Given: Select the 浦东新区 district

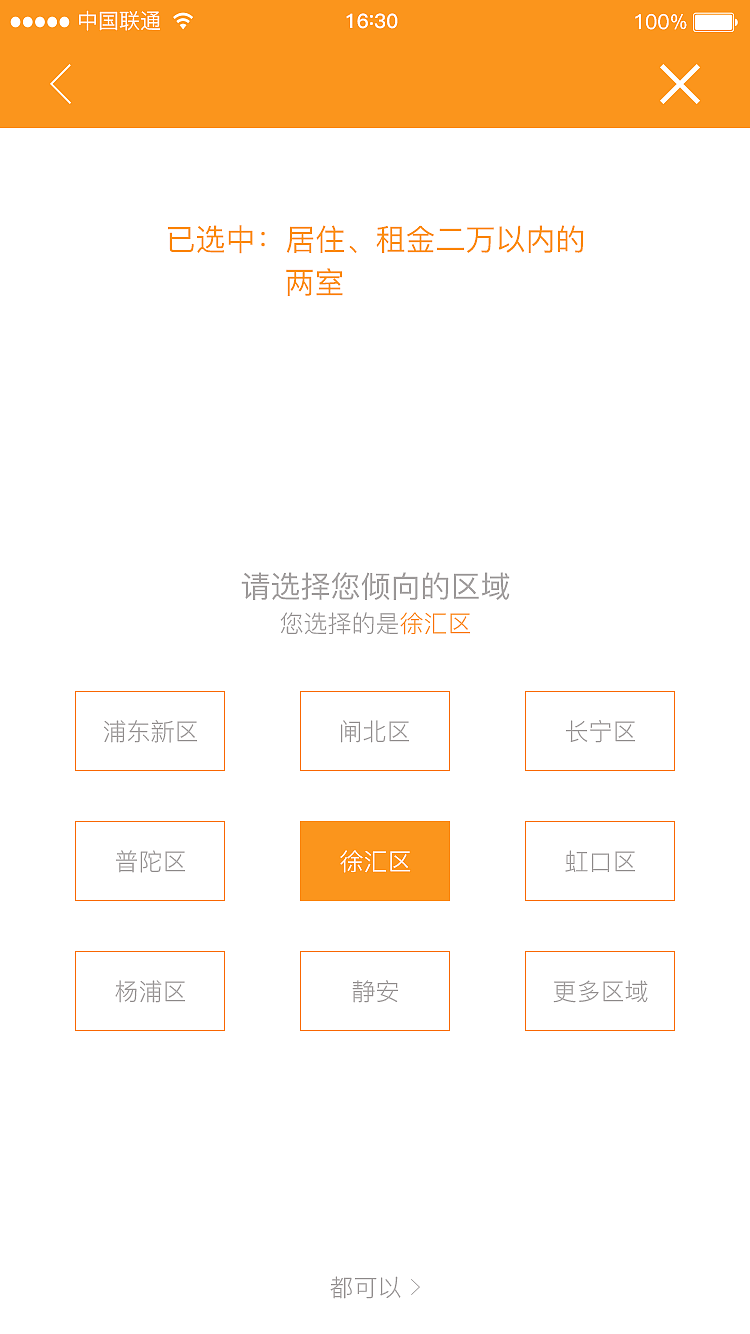Looking at the screenshot, I should [149, 731].
